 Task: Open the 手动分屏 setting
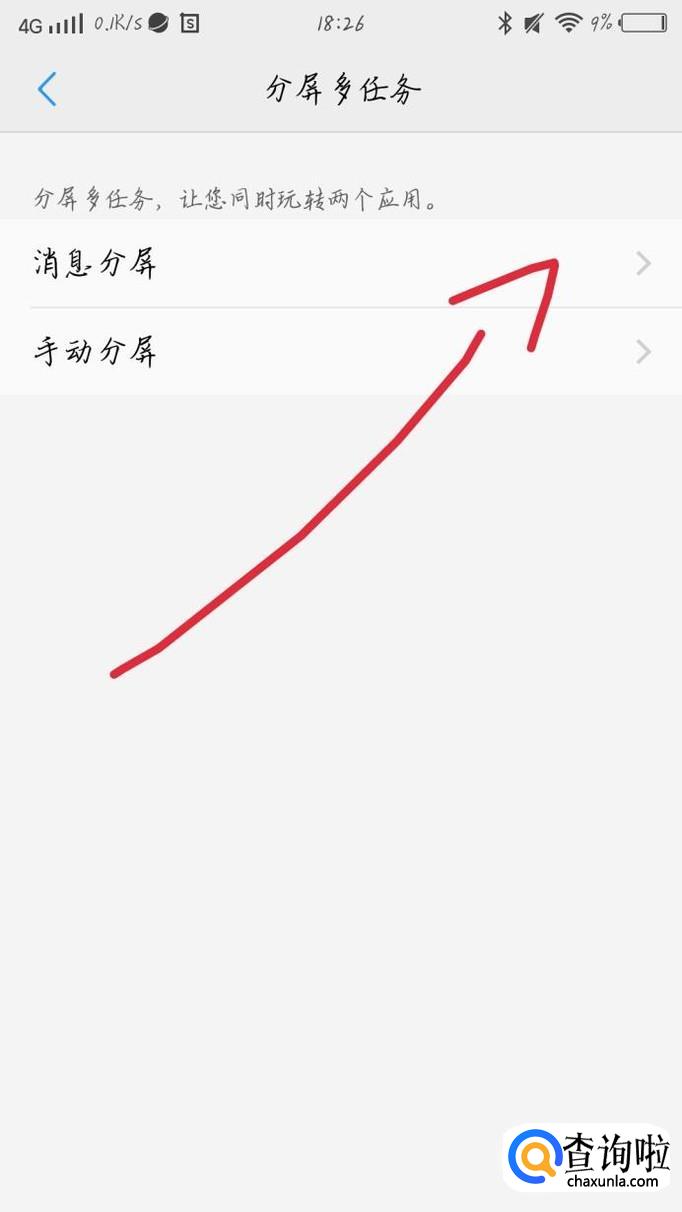click(341, 352)
